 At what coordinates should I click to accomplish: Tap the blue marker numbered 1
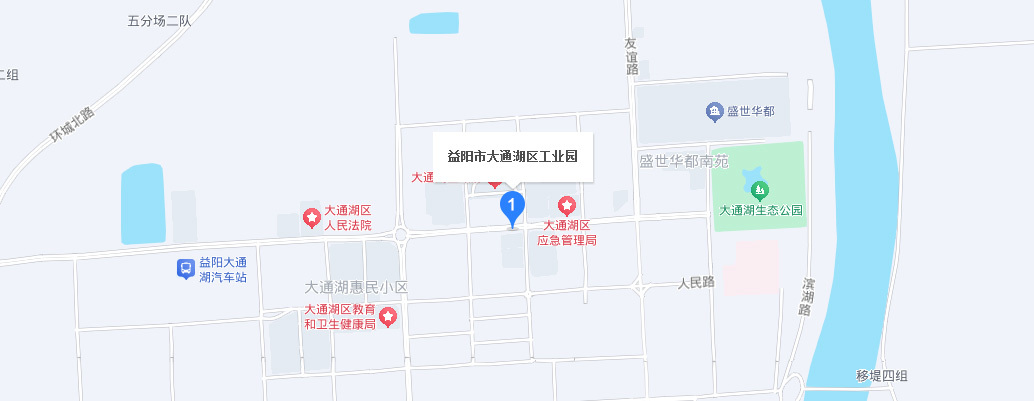pyautogui.click(x=512, y=207)
